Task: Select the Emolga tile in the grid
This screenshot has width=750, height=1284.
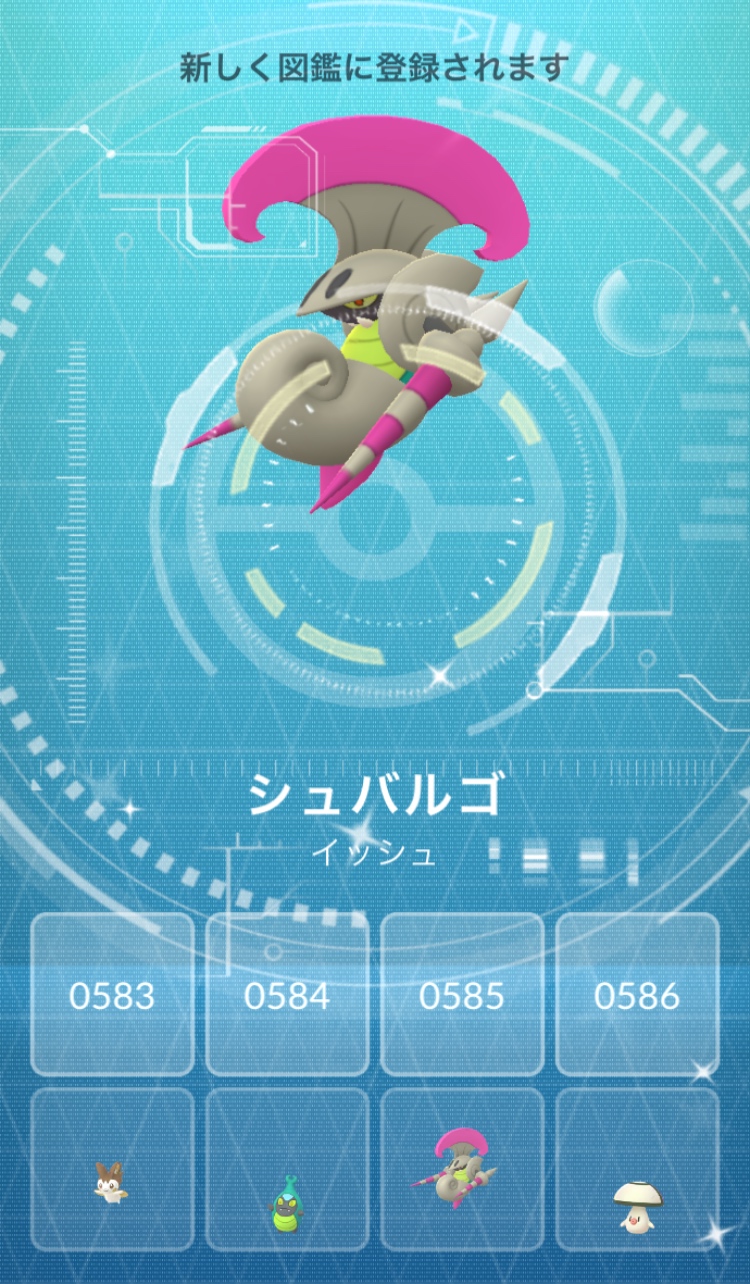Action: click(x=112, y=1170)
